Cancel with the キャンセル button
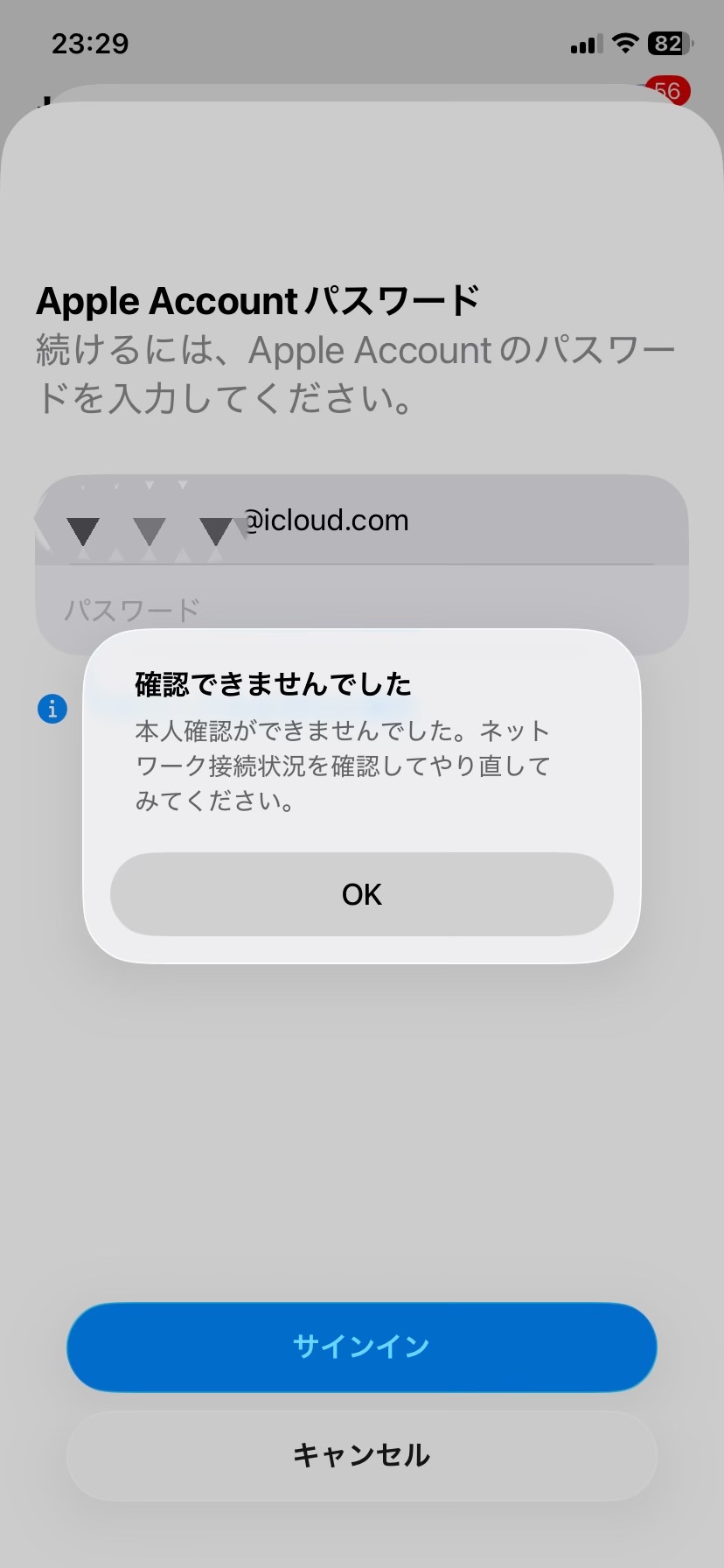 pos(361,1455)
